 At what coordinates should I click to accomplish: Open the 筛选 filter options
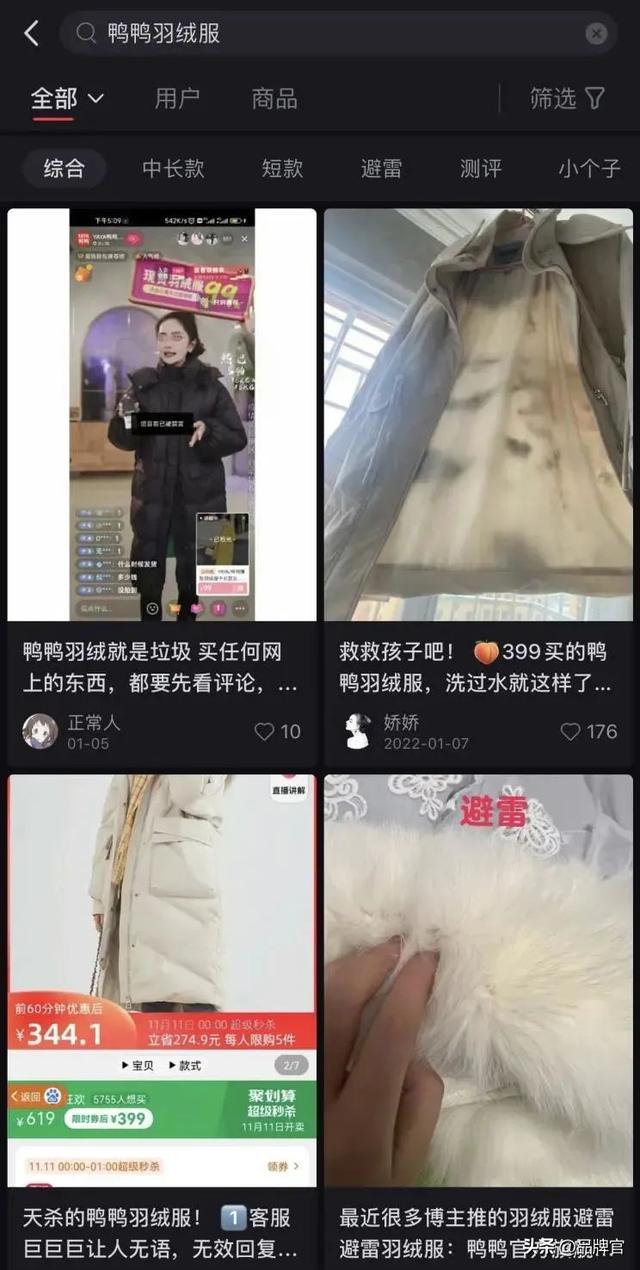tap(567, 98)
